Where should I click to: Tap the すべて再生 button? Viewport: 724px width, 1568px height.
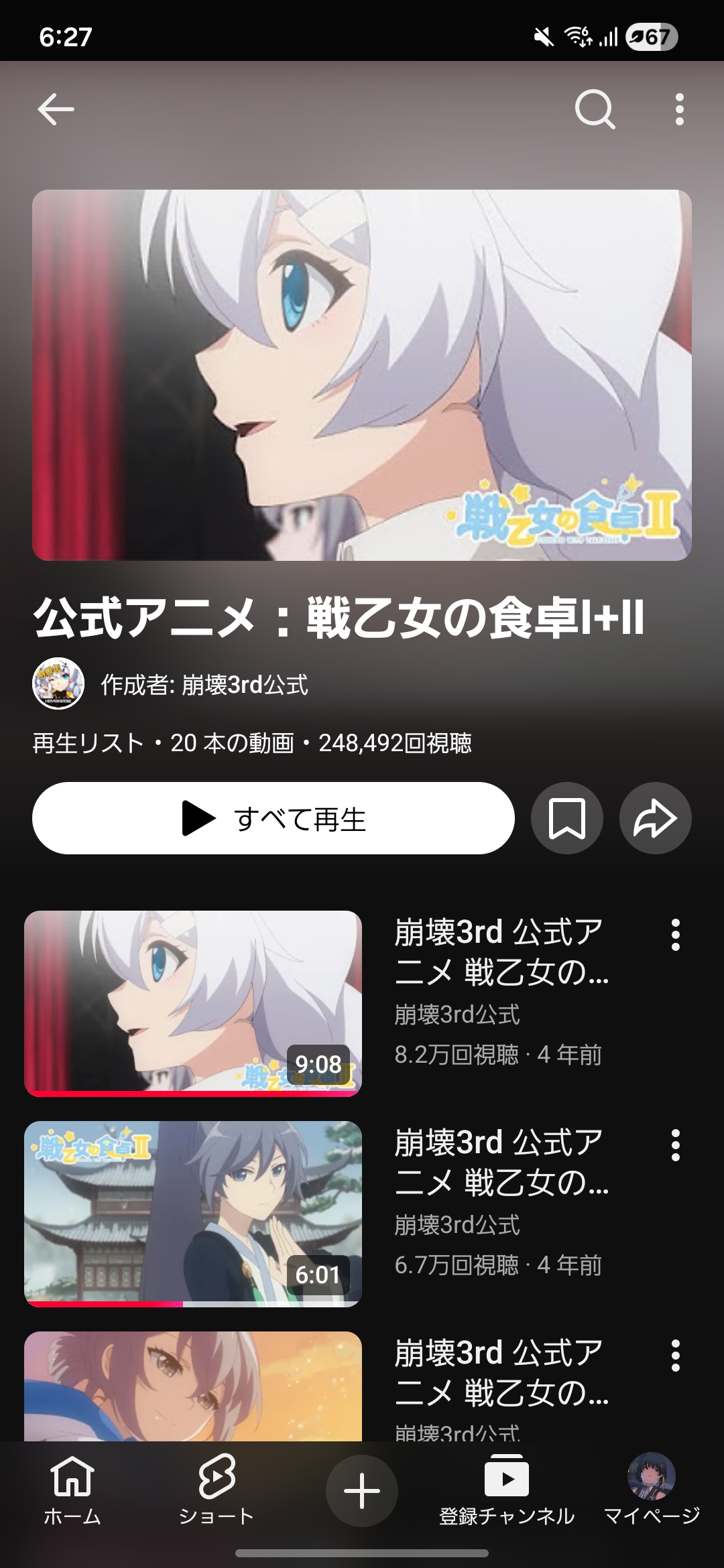pyautogui.click(x=274, y=818)
